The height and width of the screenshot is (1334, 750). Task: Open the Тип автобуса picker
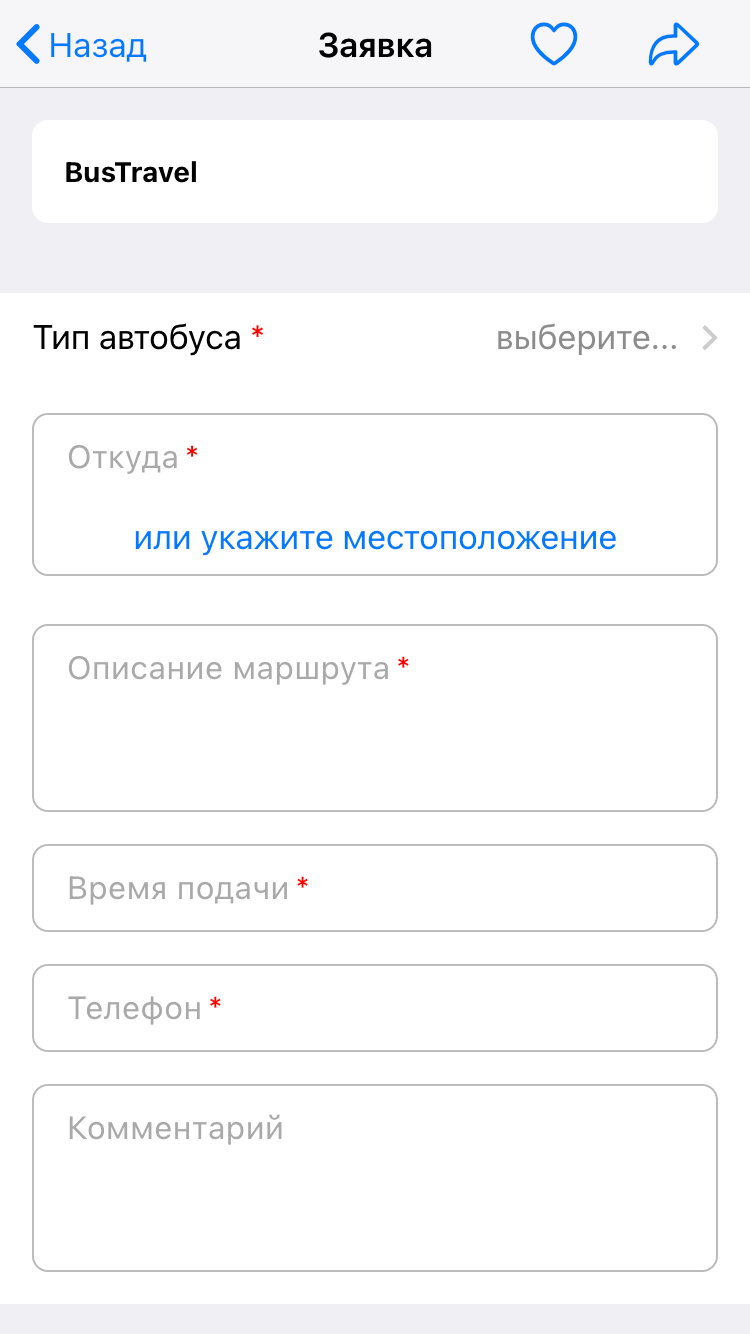point(375,338)
